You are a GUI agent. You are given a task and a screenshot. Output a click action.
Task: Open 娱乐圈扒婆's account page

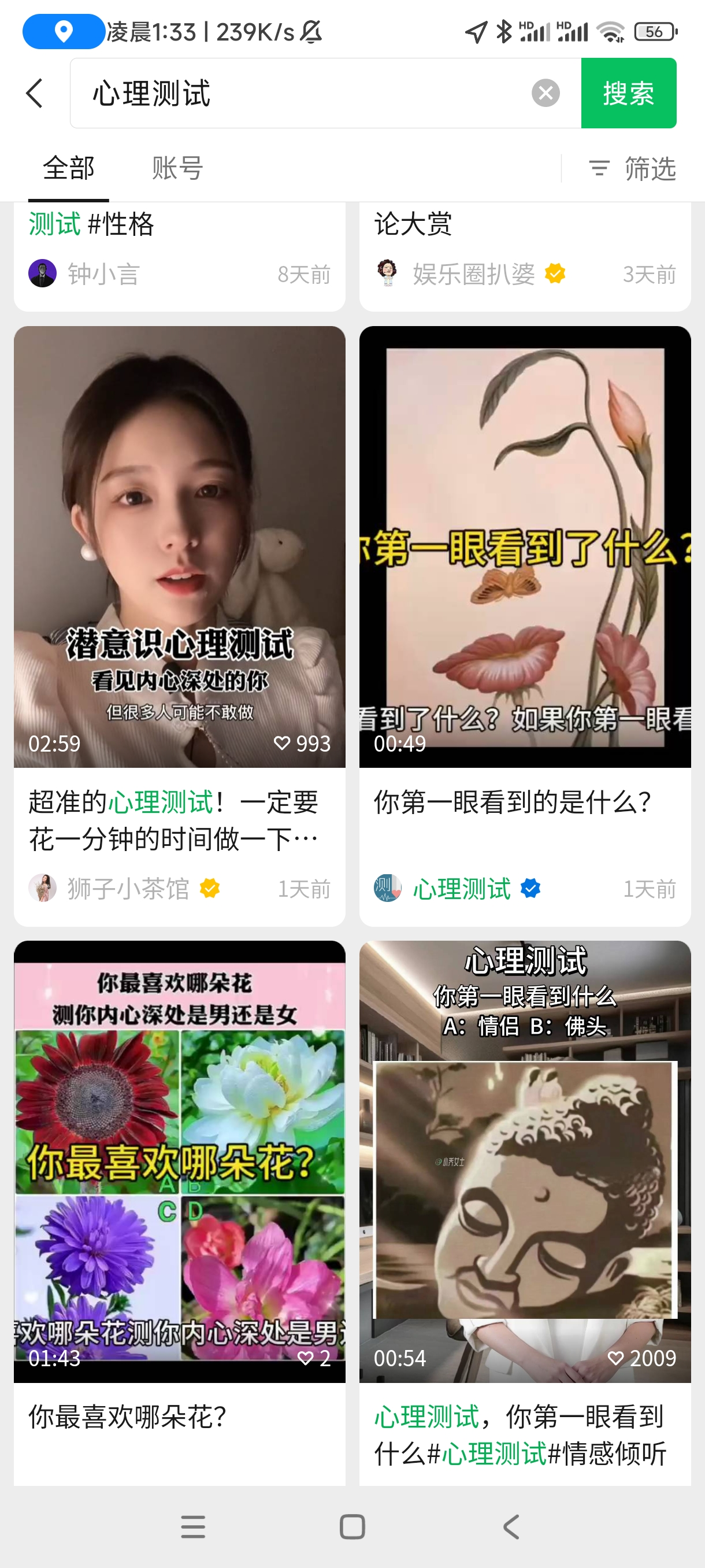[473, 274]
